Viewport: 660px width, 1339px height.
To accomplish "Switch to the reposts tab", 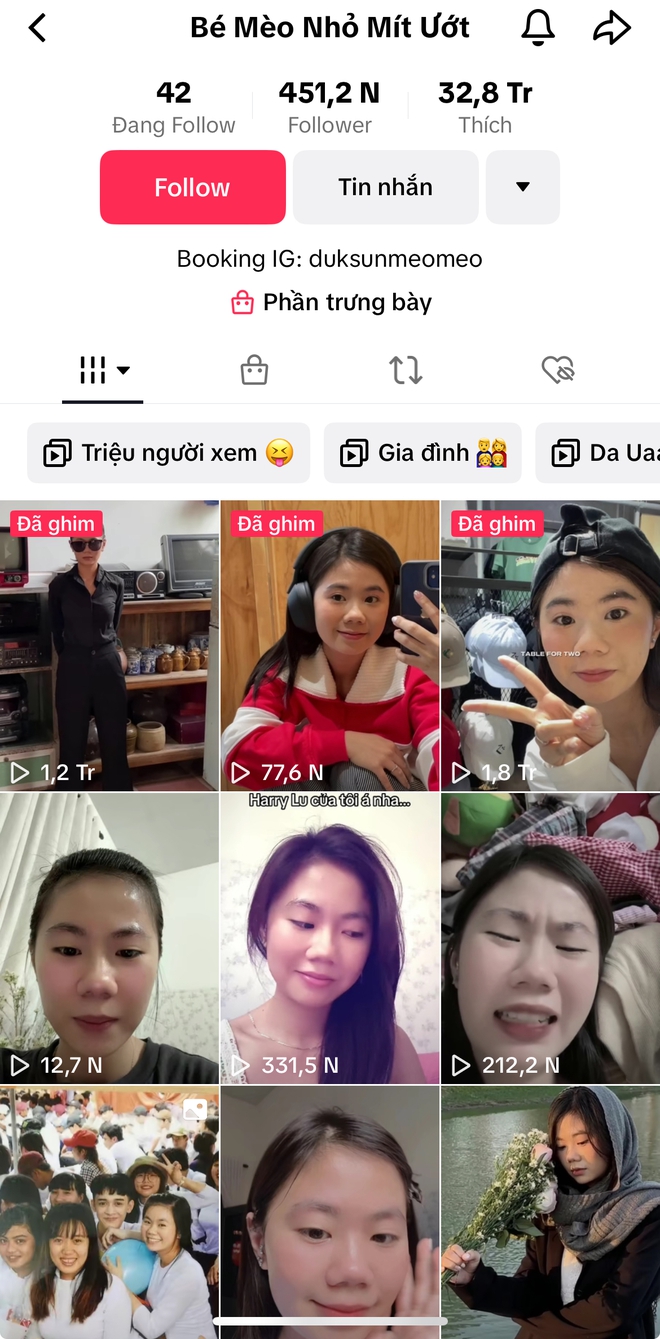I will 406,370.
